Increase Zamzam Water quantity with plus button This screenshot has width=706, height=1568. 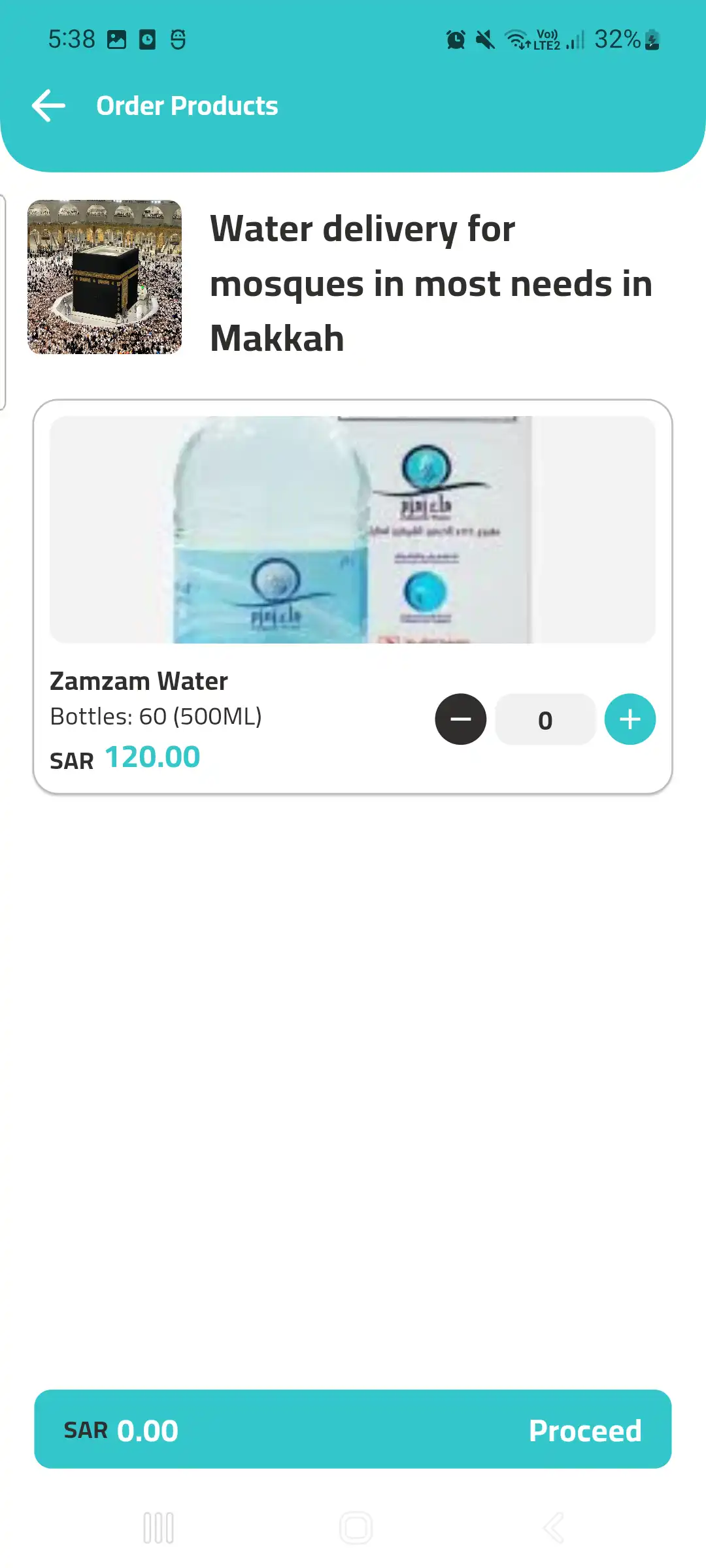tap(629, 719)
